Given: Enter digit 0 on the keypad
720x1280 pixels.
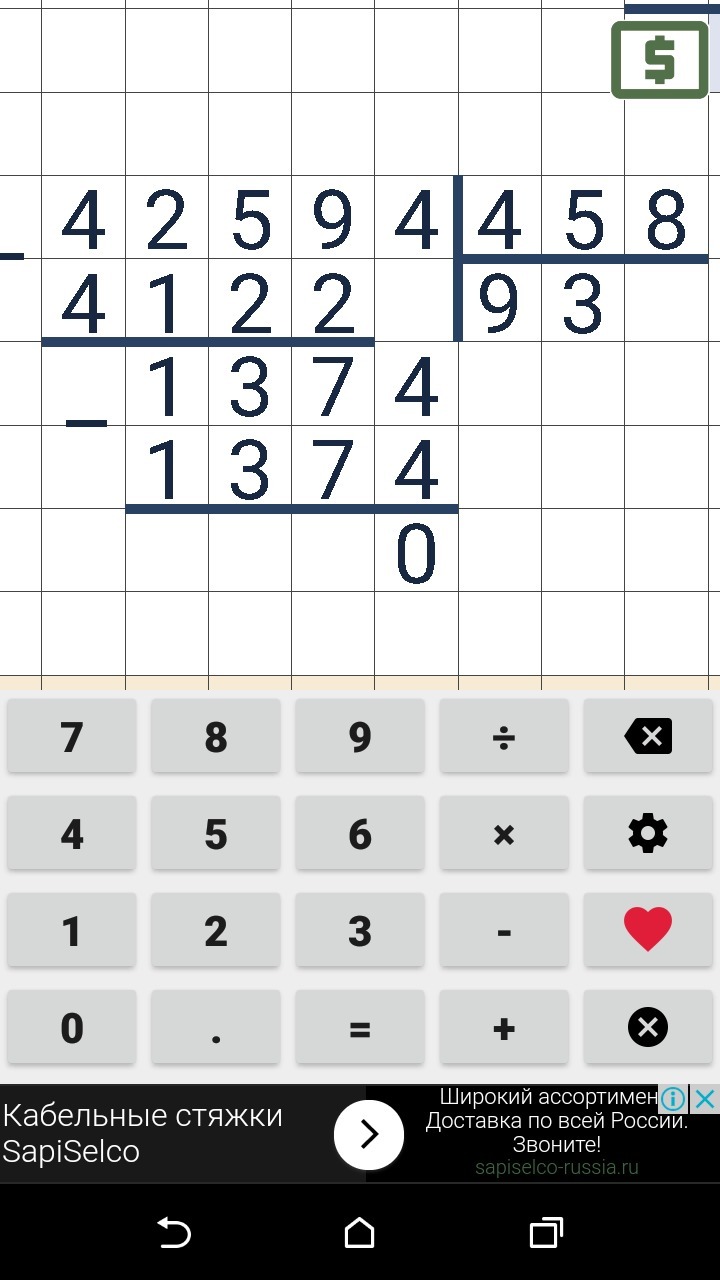Looking at the screenshot, I should pyautogui.click(x=72, y=1027).
